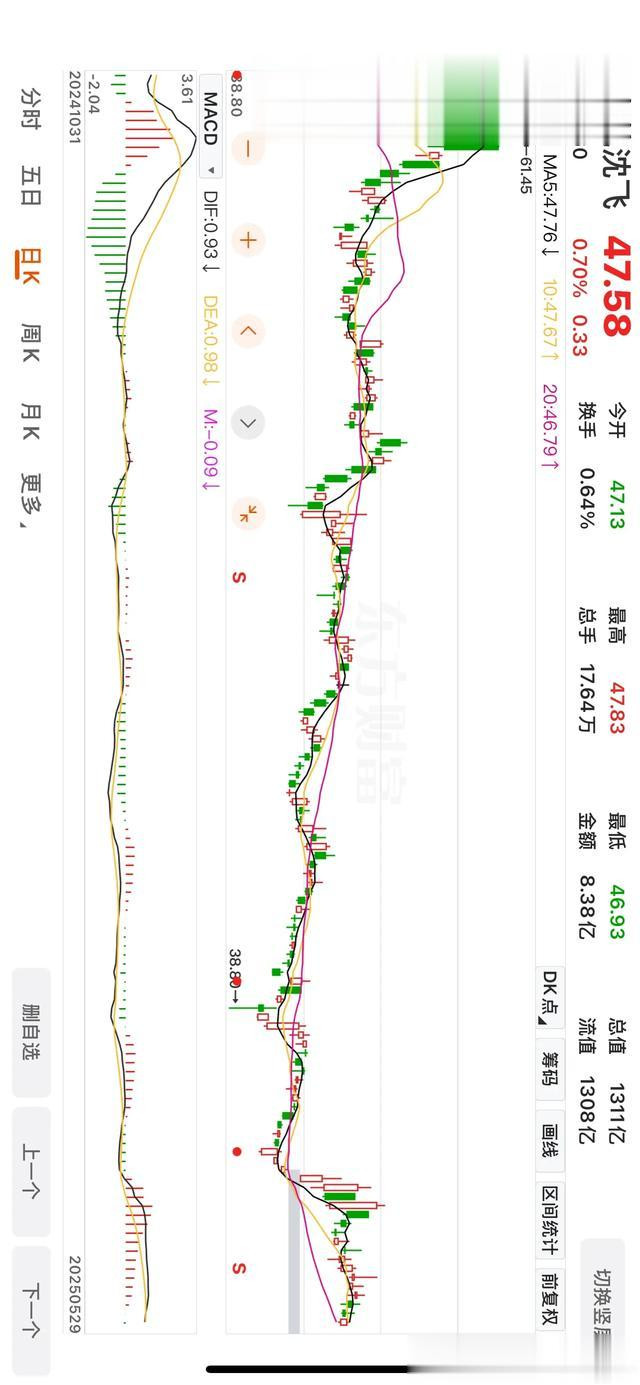
Task: Go to previous stock with 上一个
Action: [x=31, y=1170]
